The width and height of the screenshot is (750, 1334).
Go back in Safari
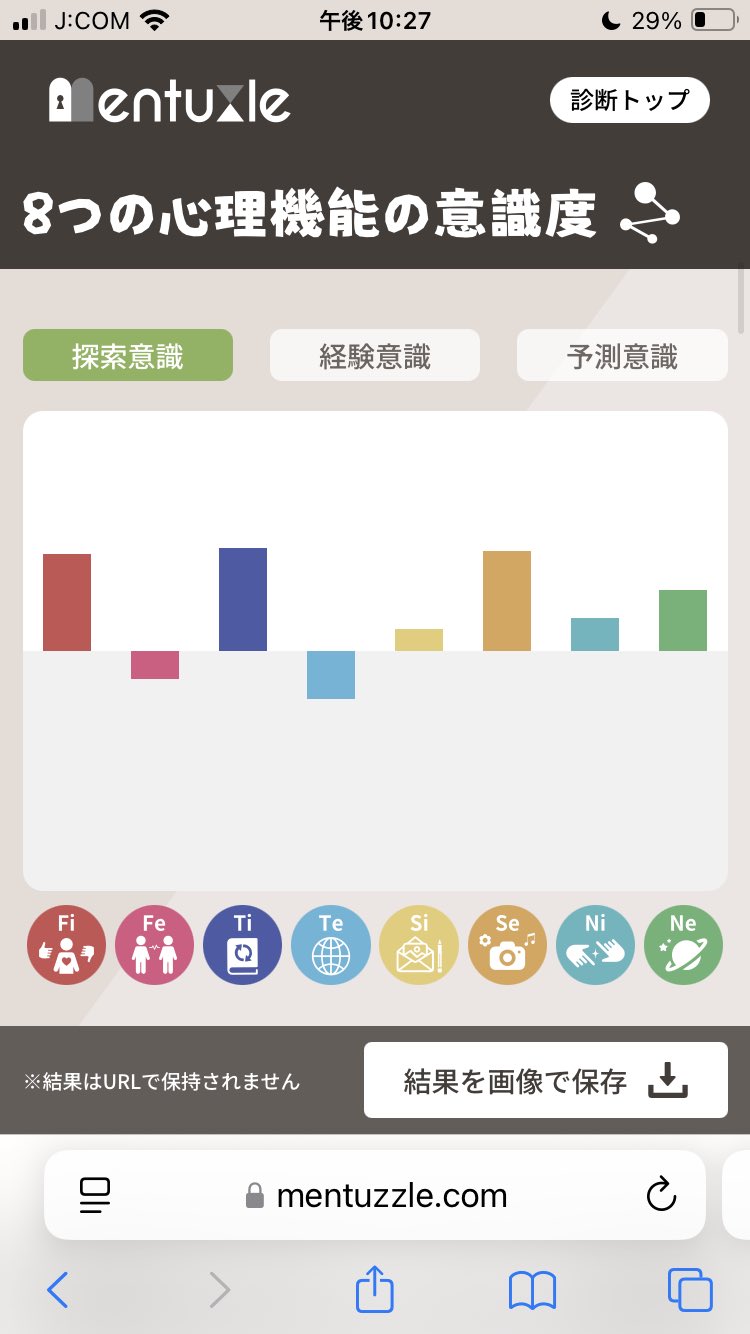58,1290
